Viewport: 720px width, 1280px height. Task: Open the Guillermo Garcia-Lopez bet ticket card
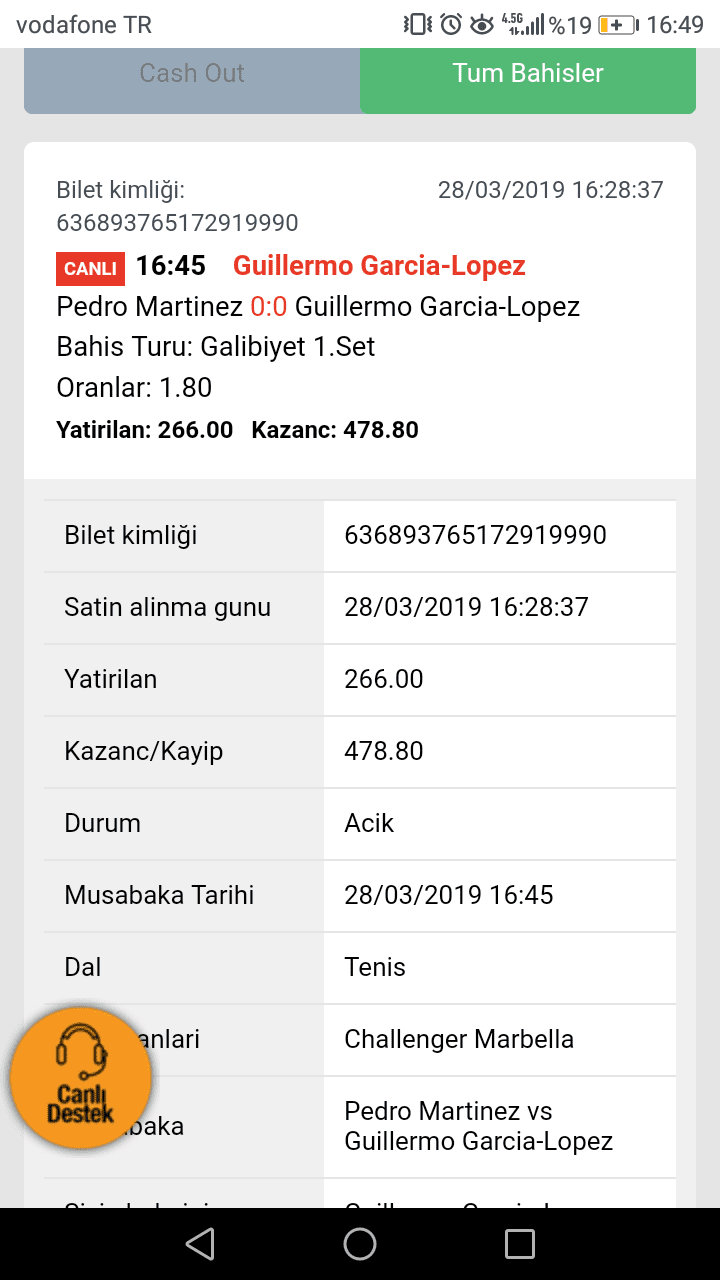click(360, 310)
